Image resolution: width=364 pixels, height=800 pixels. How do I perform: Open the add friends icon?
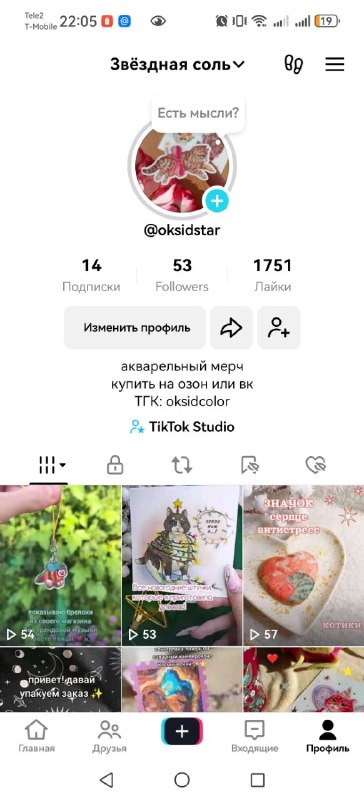click(279, 328)
